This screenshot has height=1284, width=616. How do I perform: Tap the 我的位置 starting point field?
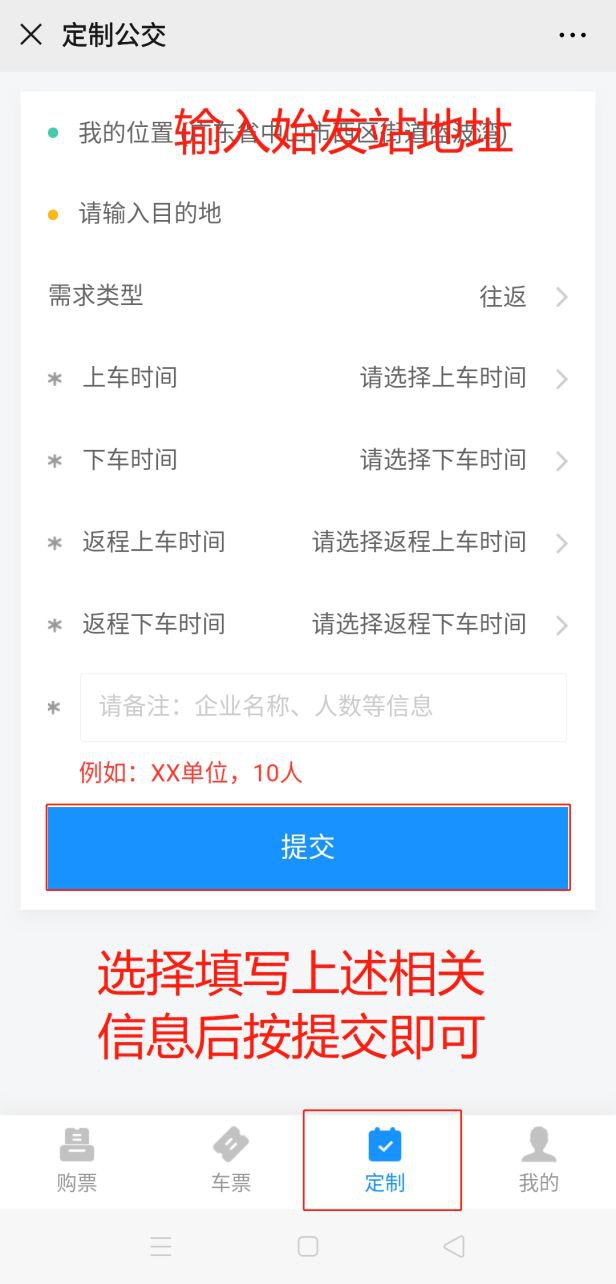[x=300, y=133]
